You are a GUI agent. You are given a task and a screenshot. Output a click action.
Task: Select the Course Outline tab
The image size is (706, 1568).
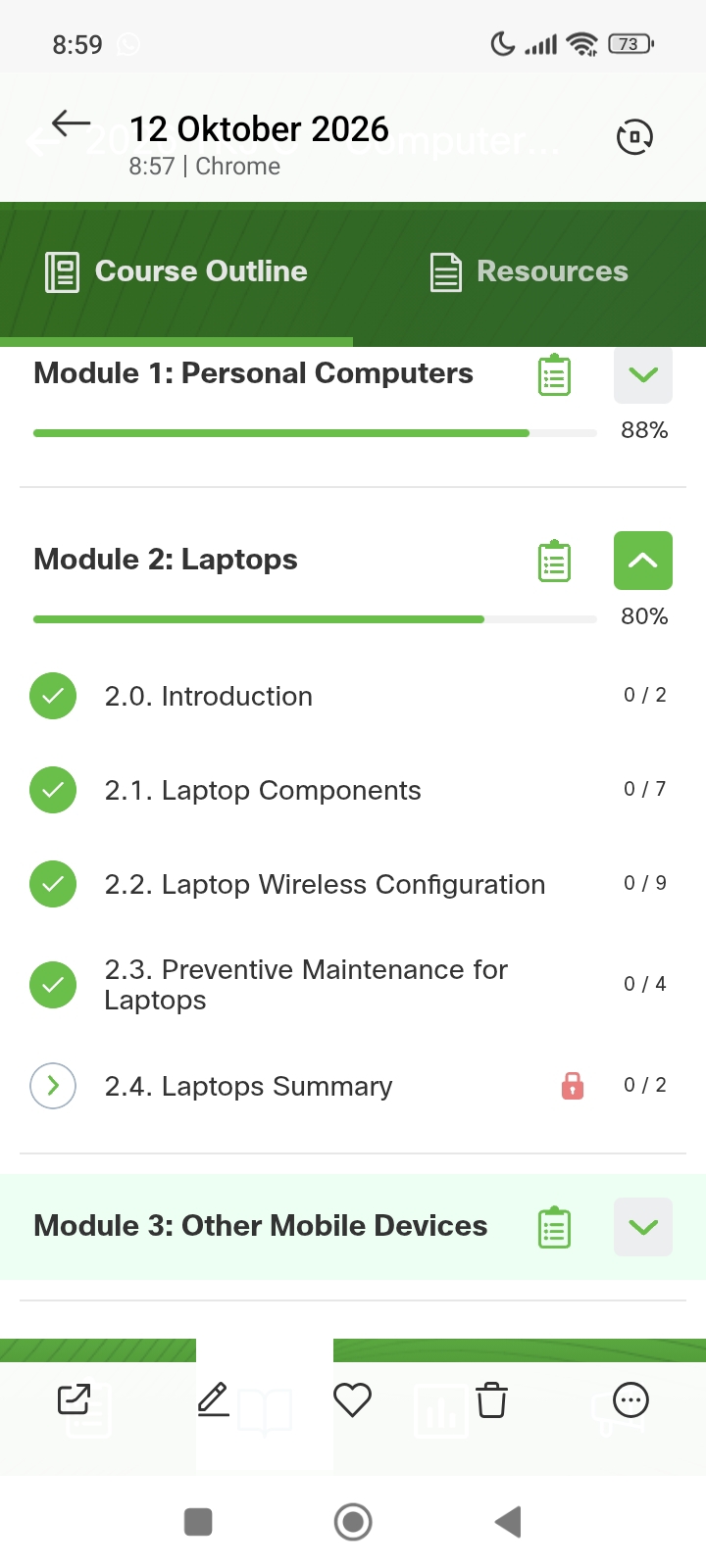(x=176, y=271)
